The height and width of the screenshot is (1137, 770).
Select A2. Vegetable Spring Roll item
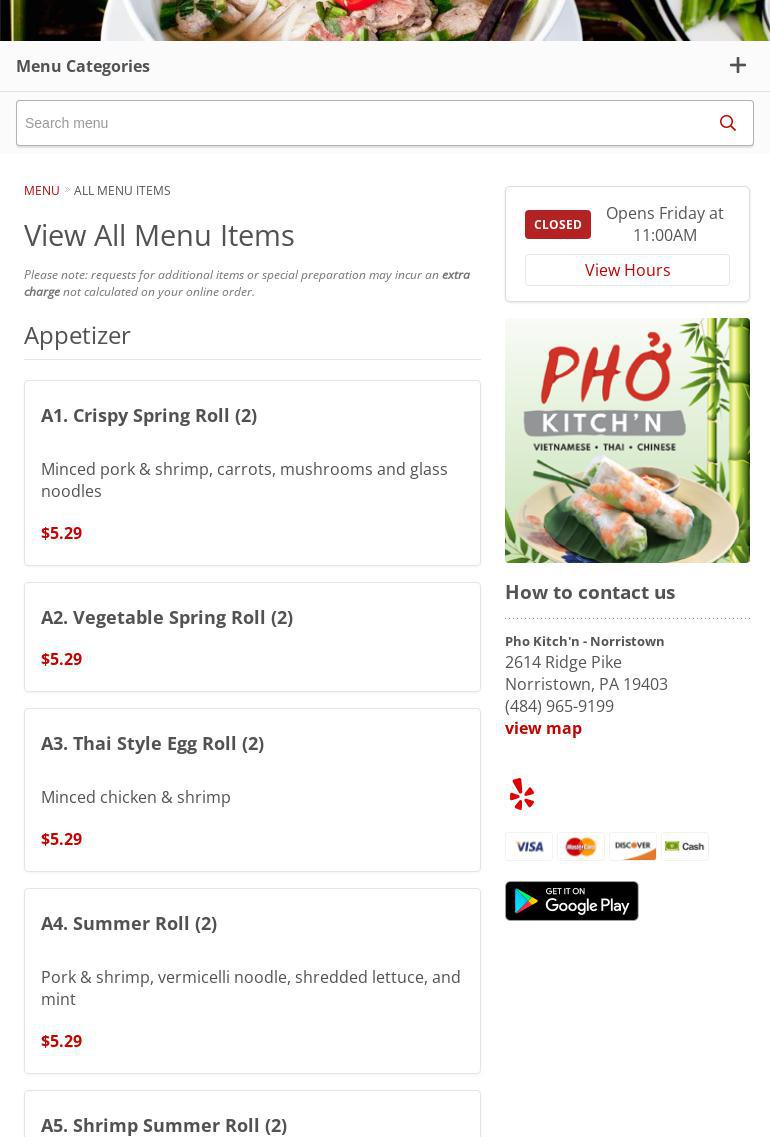pos(167,617)
